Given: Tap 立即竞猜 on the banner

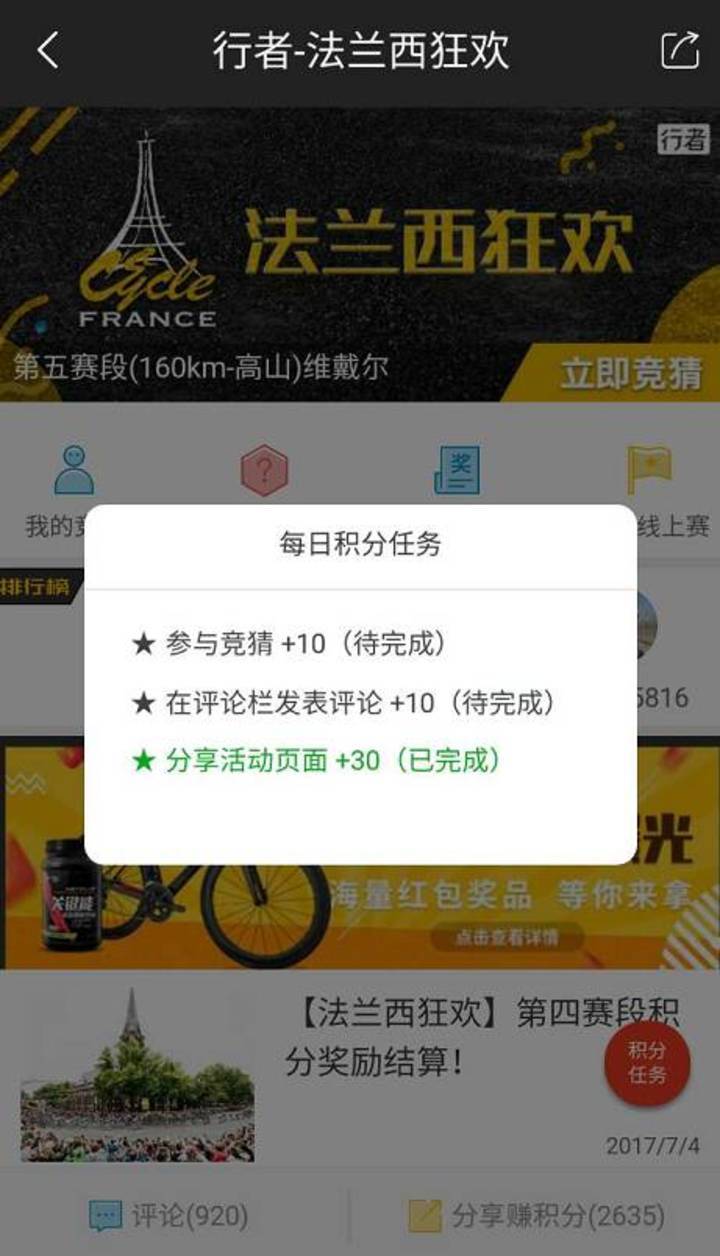Looking at the screenshot, I should pos(630,372).
